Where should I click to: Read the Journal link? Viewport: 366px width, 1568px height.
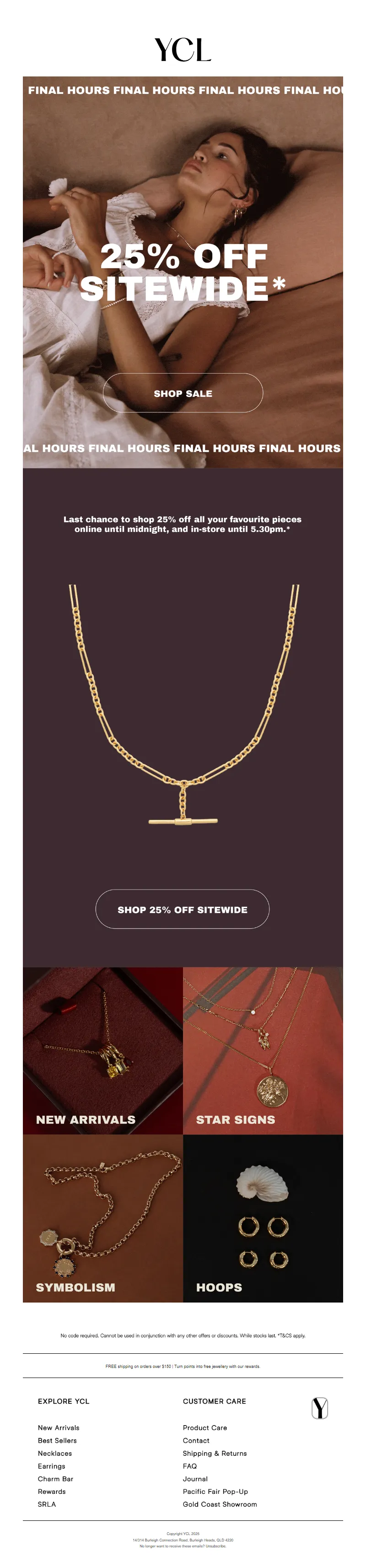click(x=195, y=1479)
